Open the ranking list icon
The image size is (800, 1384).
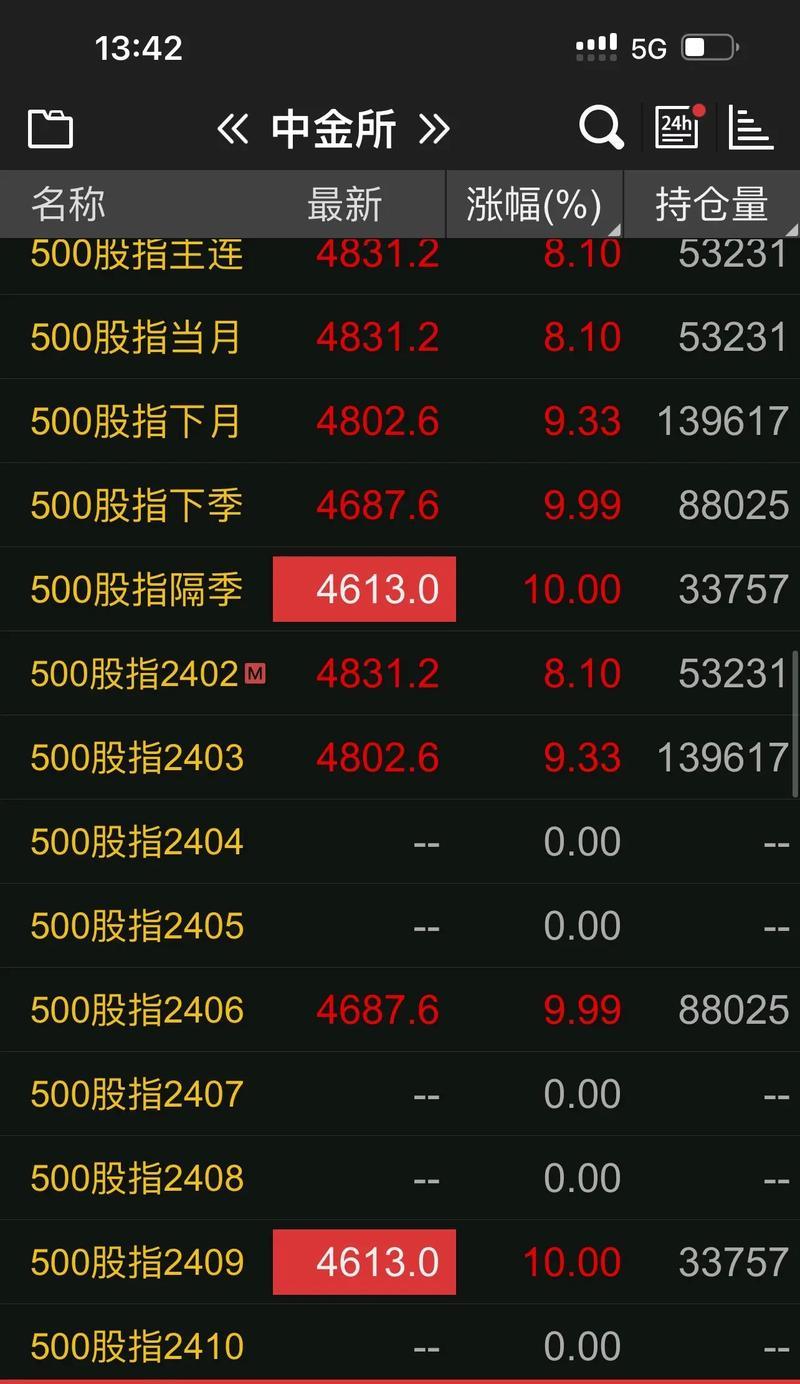(x=750, y=128)
